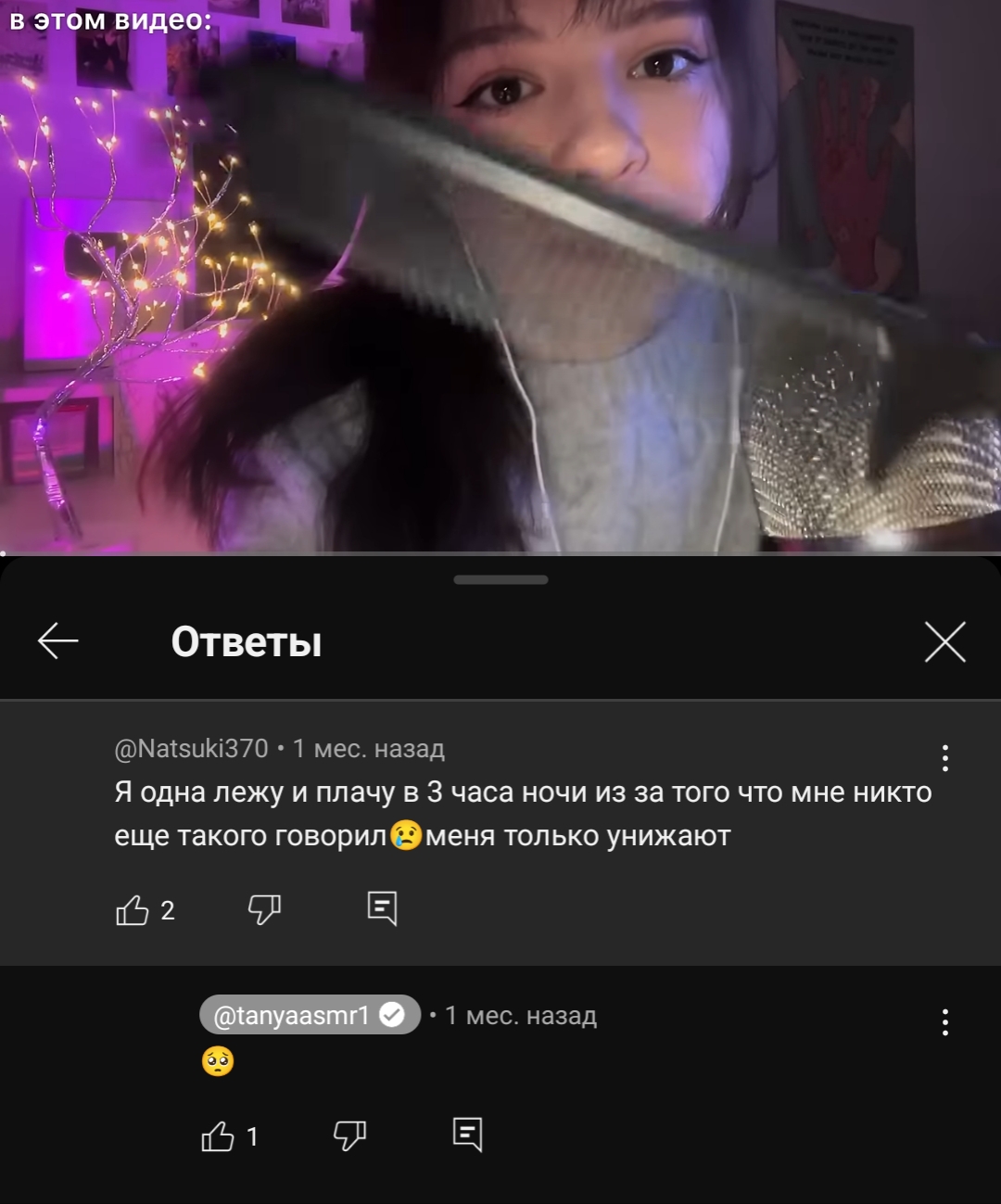
Task: Reply to @Natsuki370's comment
Action: [x=382, y=909]
